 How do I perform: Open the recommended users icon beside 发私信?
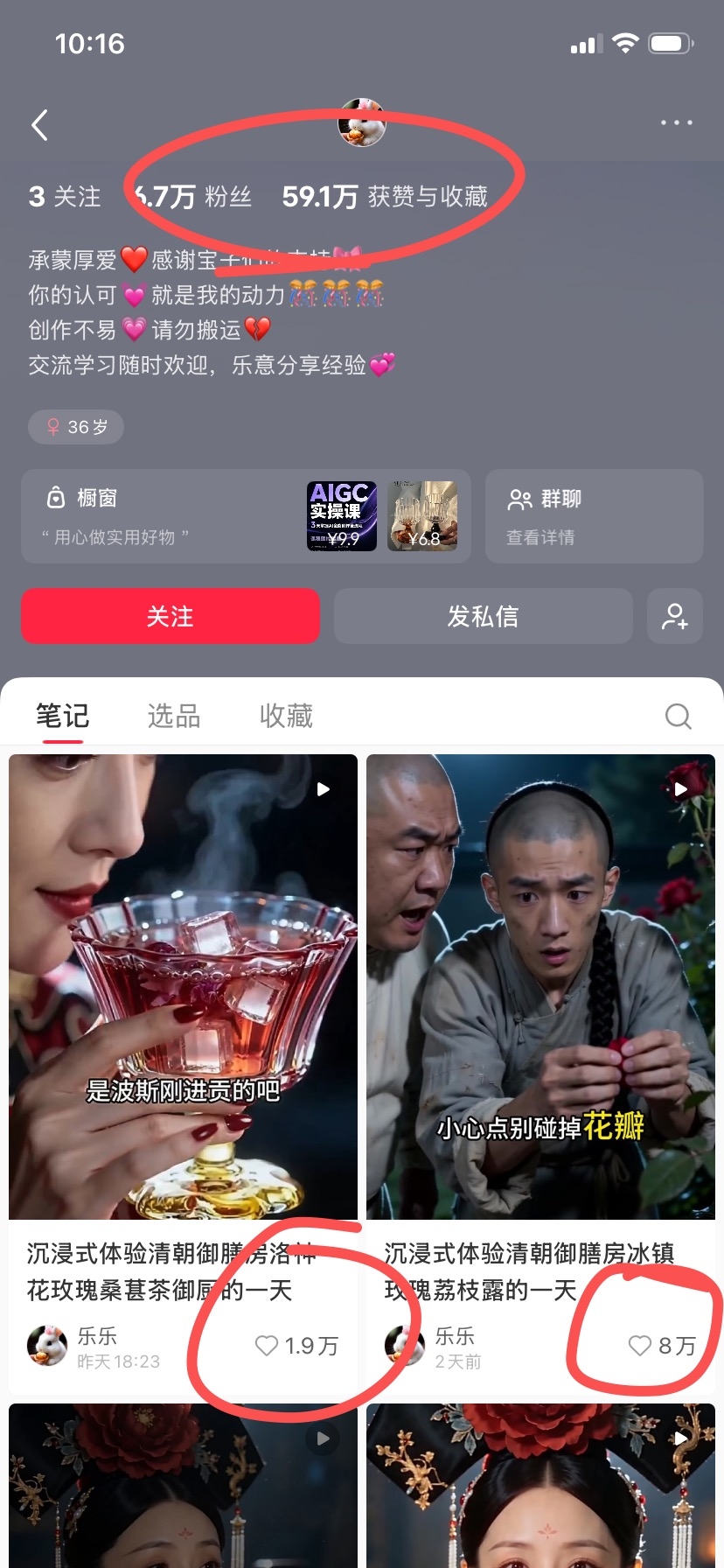coord(675,616)
